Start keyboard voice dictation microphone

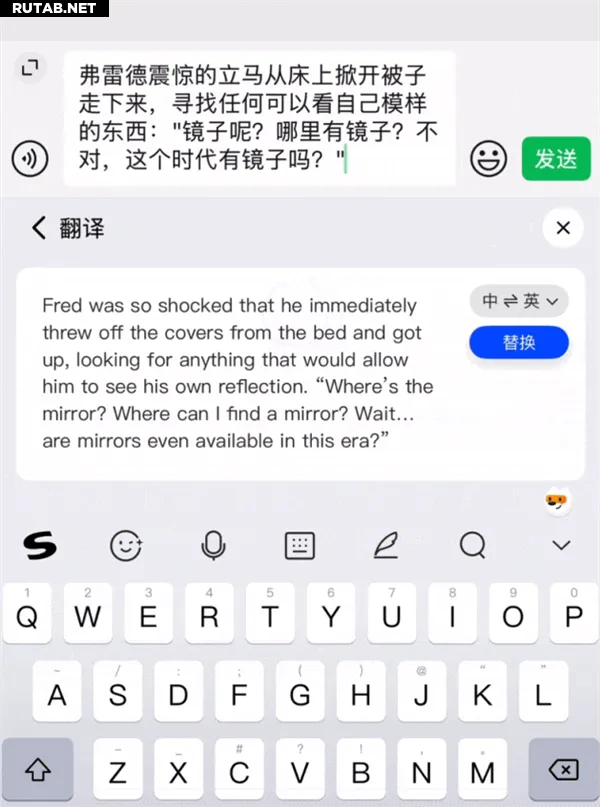[212, 545]
